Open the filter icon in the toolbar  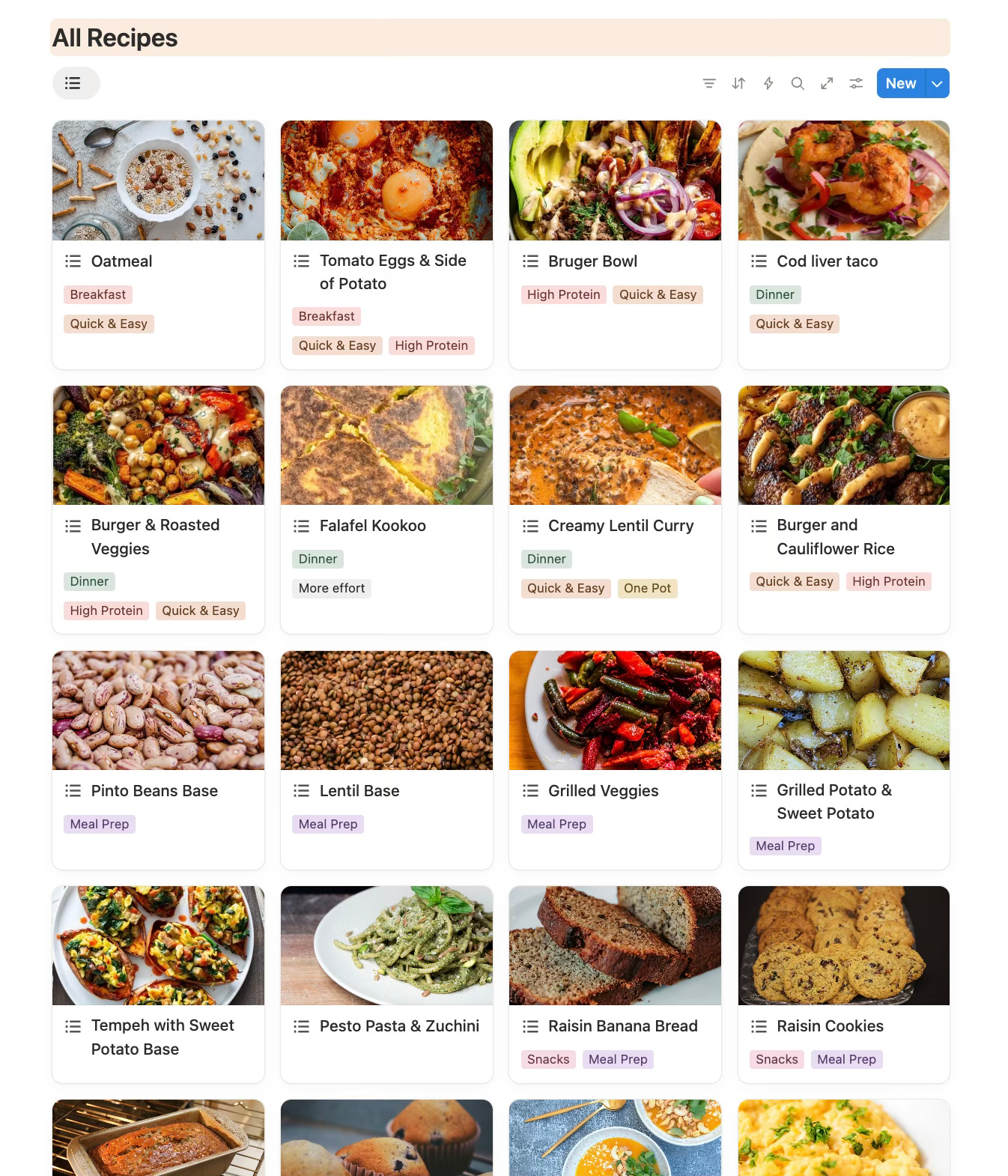[x=709, y=83]
